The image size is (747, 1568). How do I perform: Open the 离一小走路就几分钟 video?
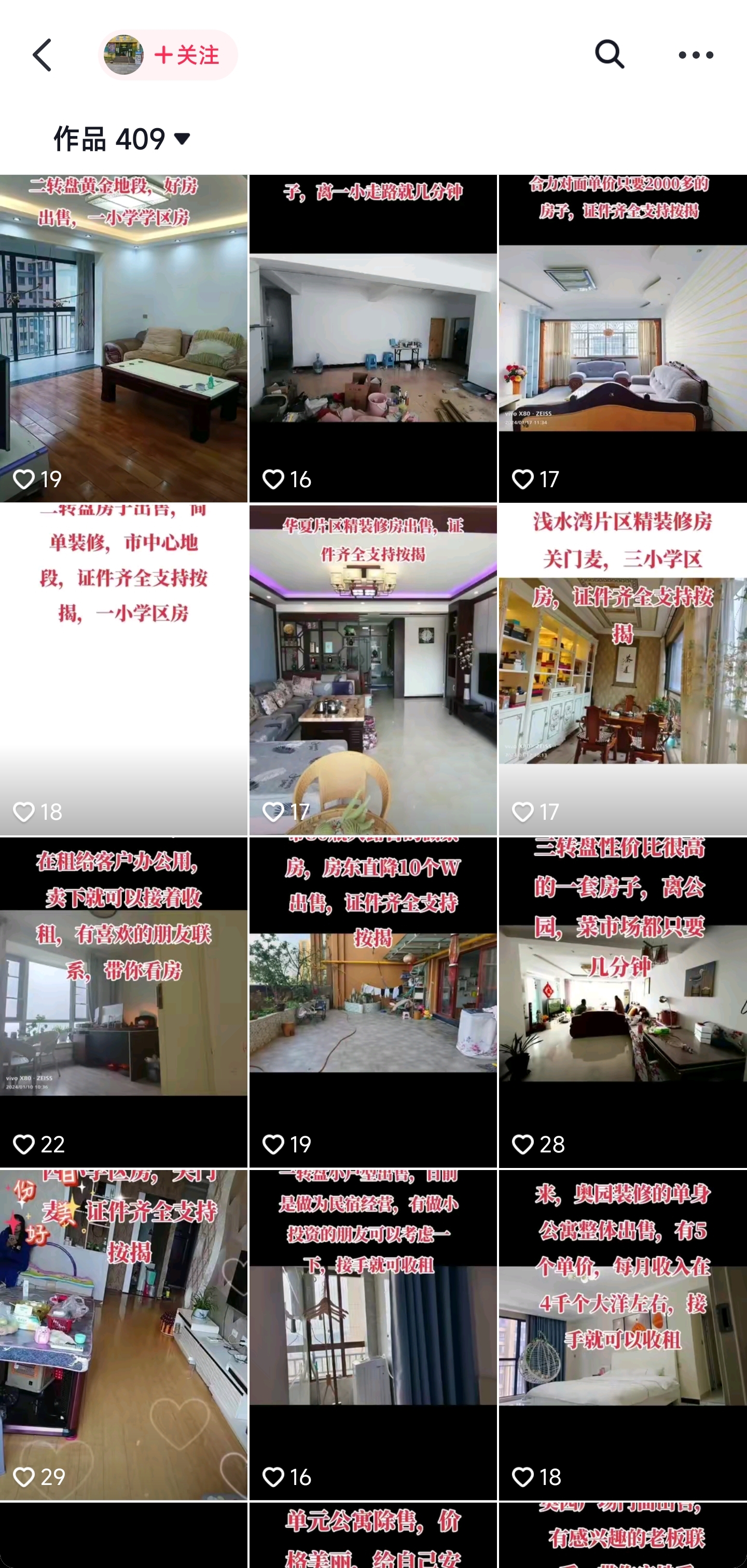coord(372,338)
